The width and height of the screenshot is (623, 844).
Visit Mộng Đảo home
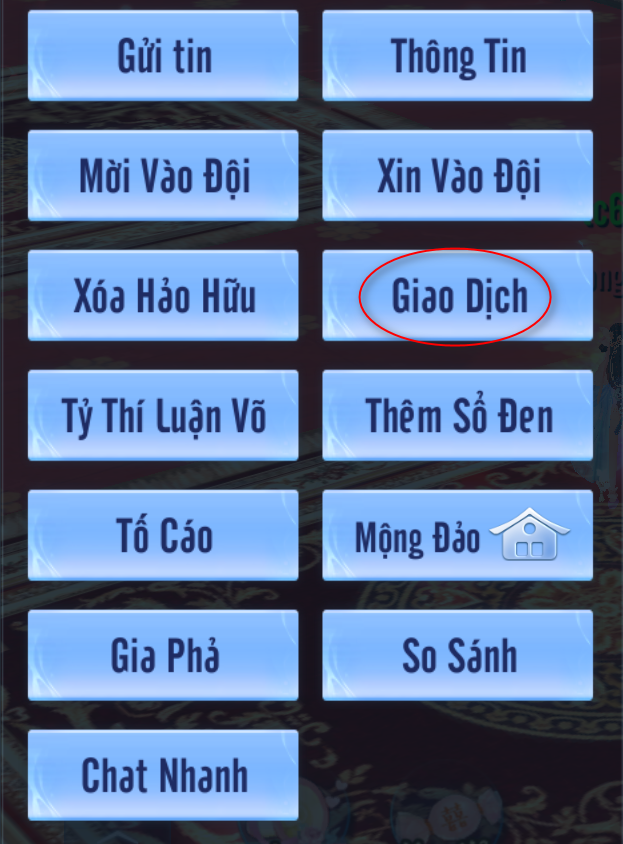tap(457, 536)
